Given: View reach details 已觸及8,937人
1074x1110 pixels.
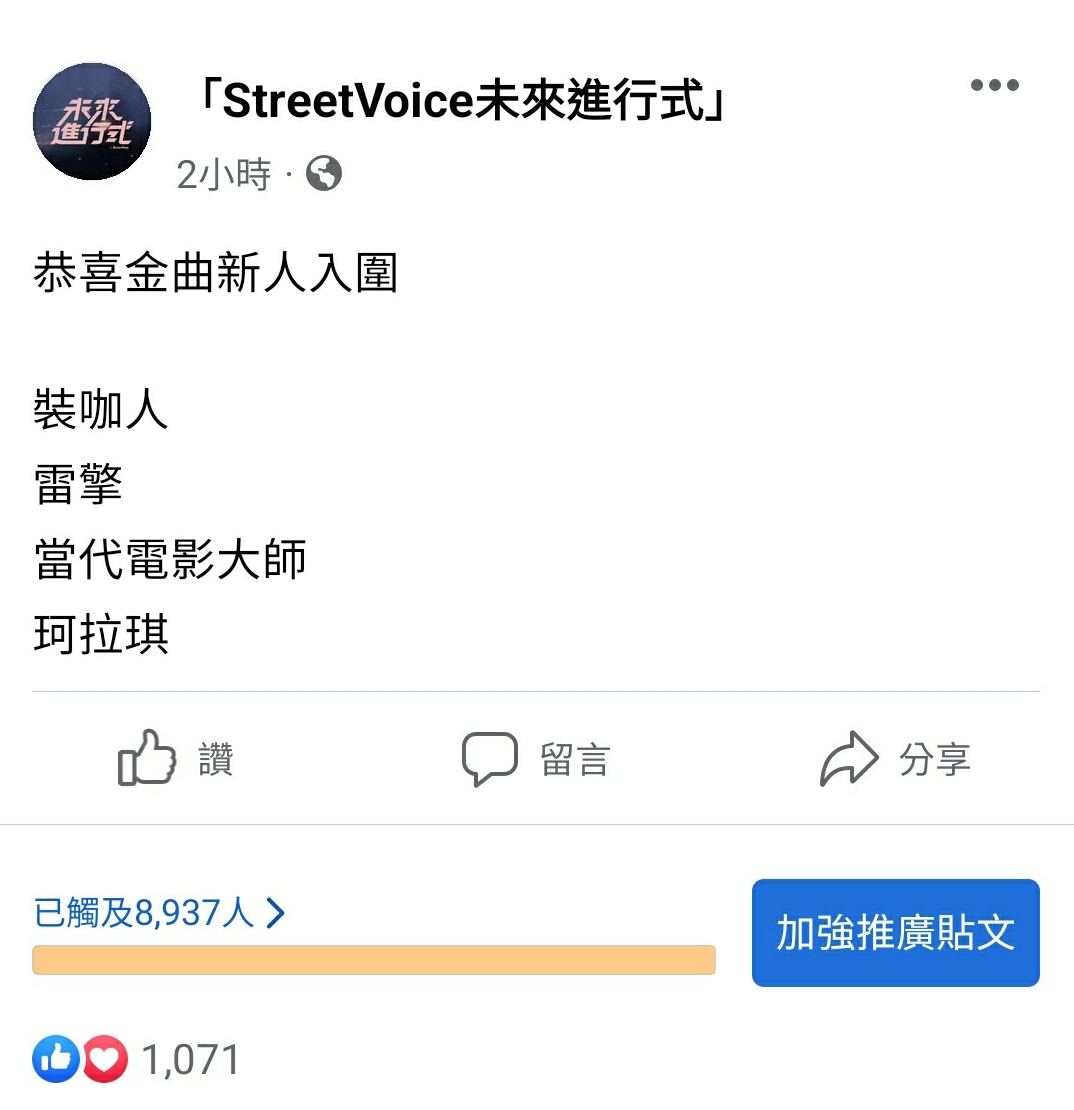Looking at the screenshot, I should 160,913.
